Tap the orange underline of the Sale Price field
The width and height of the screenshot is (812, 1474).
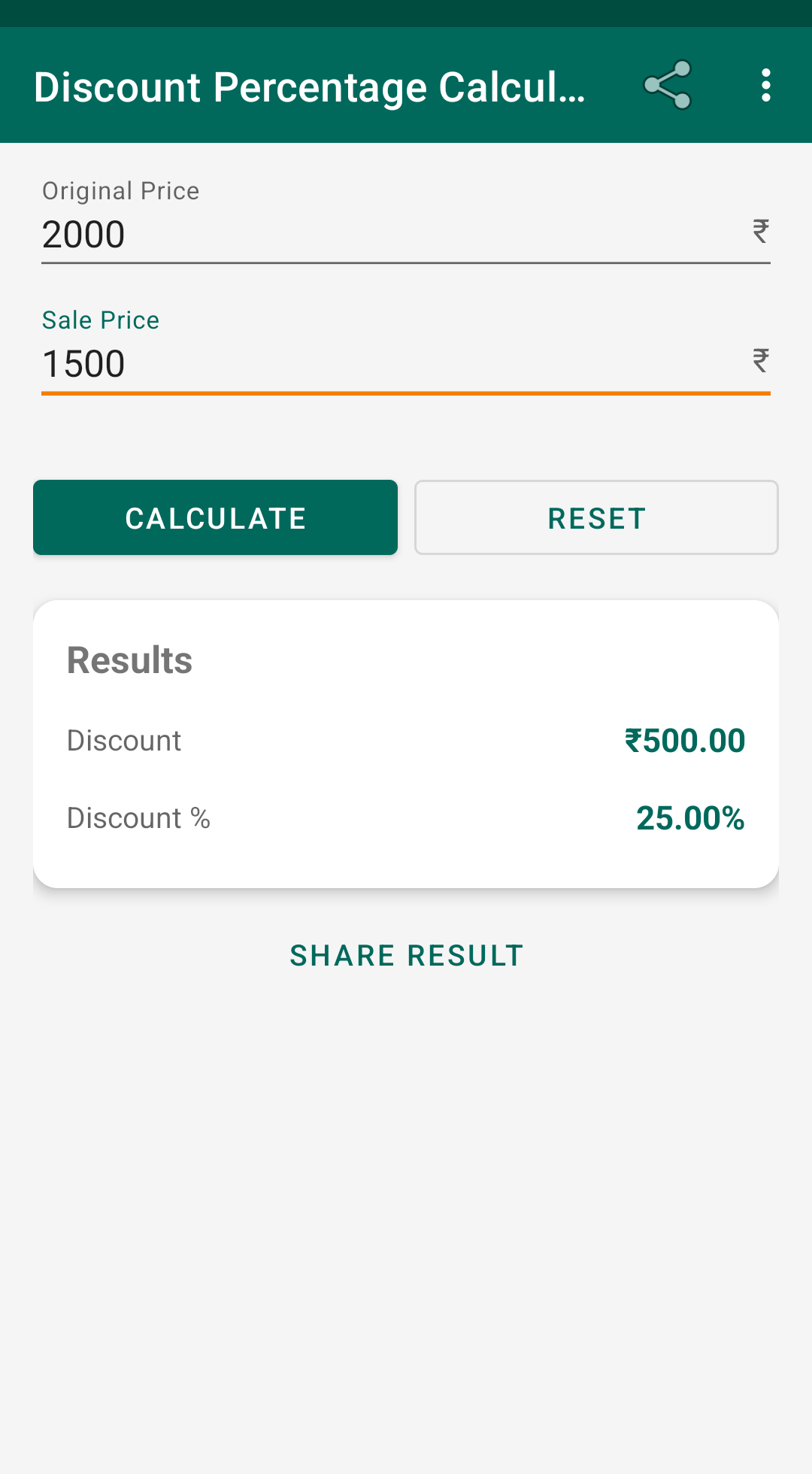(406, 393)
